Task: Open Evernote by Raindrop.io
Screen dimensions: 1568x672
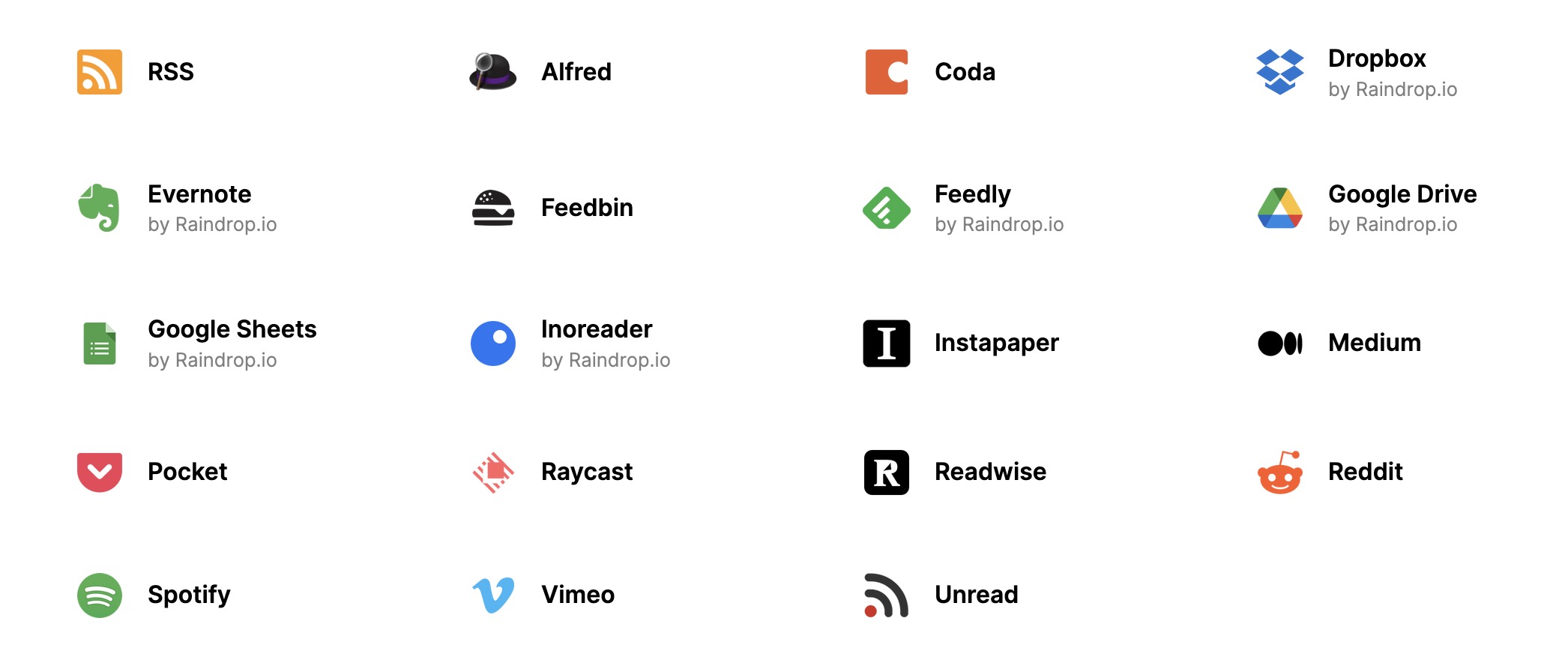Action: [199, 194]
